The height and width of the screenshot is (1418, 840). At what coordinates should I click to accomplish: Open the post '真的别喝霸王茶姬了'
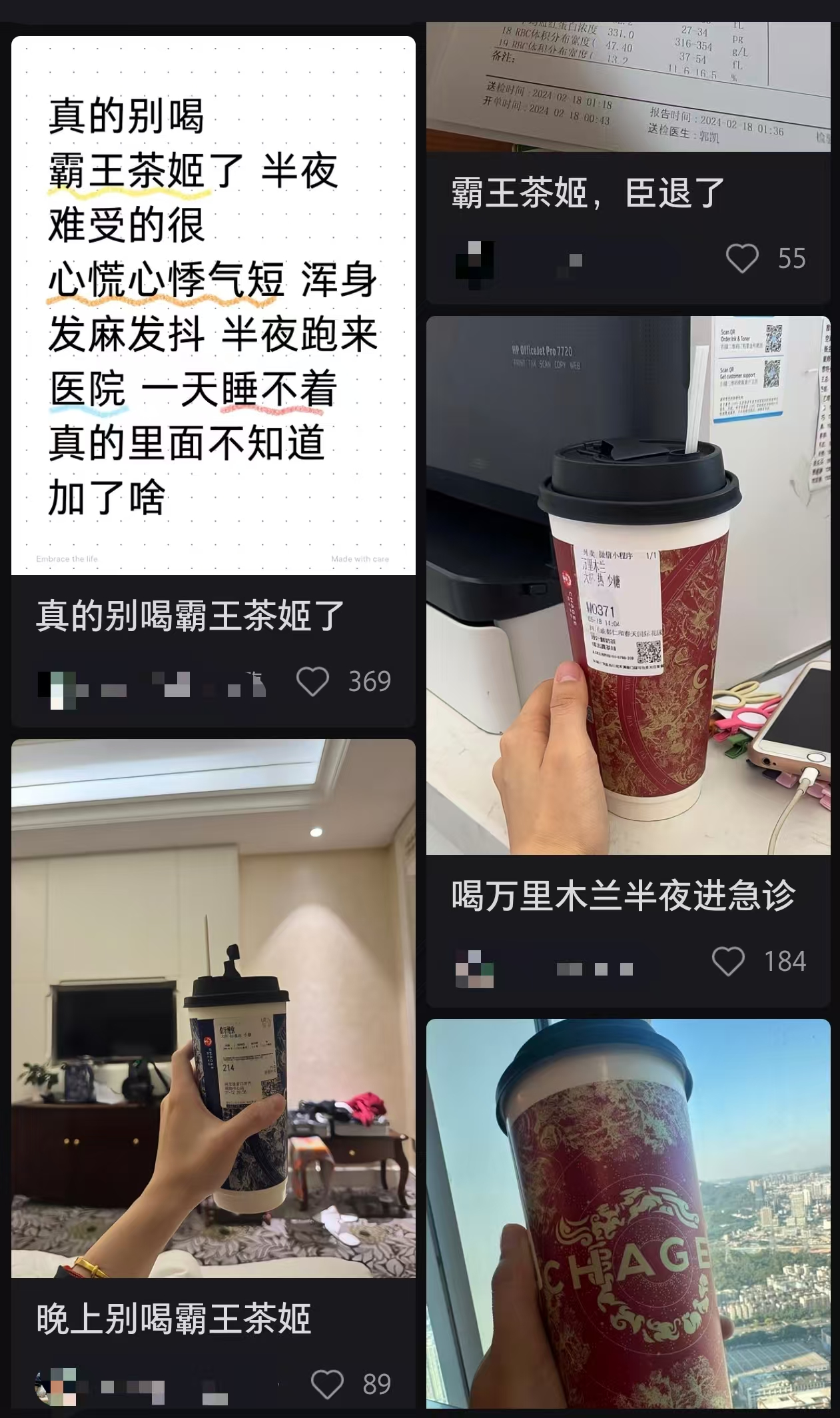pos(213,305)
